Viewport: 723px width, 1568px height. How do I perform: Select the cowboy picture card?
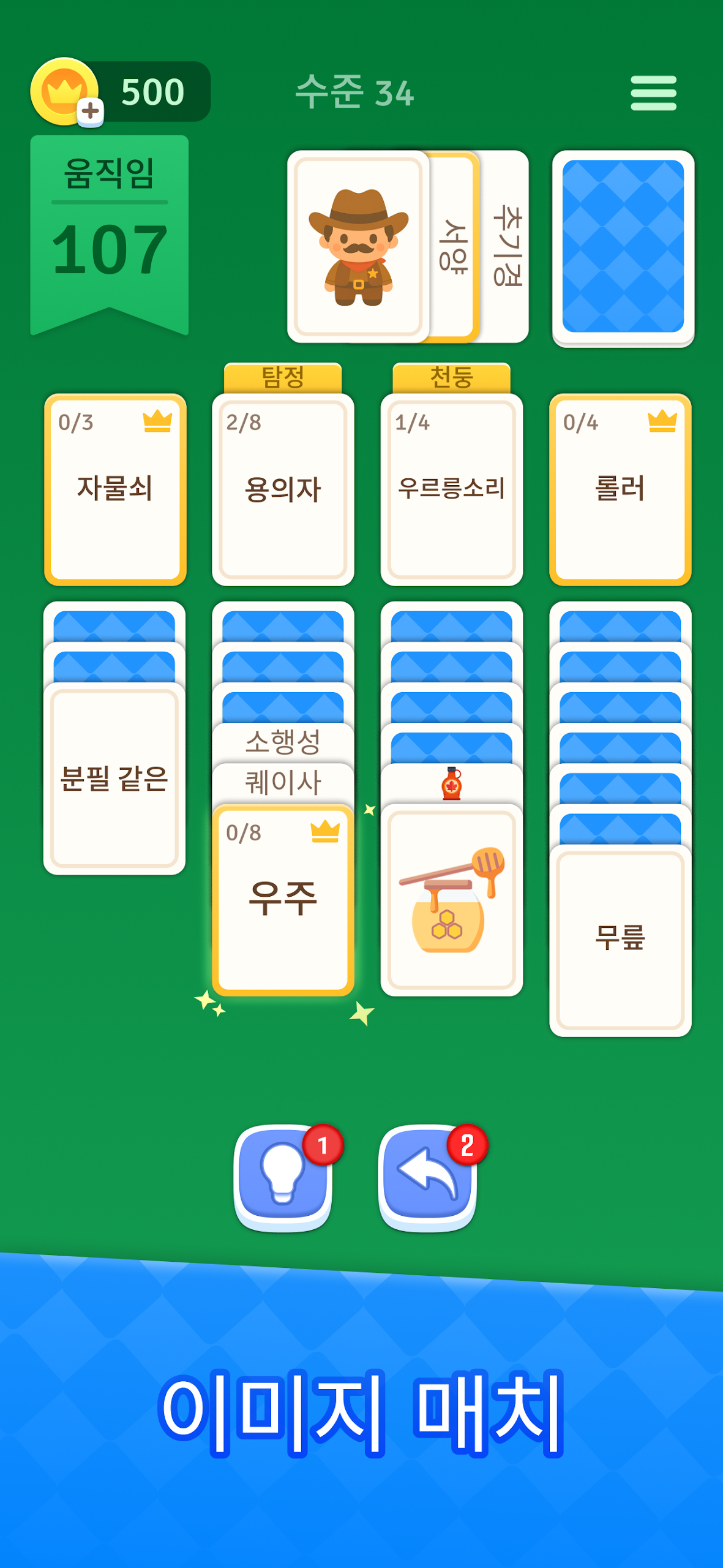pyautogui.click(x=358, y=247)
